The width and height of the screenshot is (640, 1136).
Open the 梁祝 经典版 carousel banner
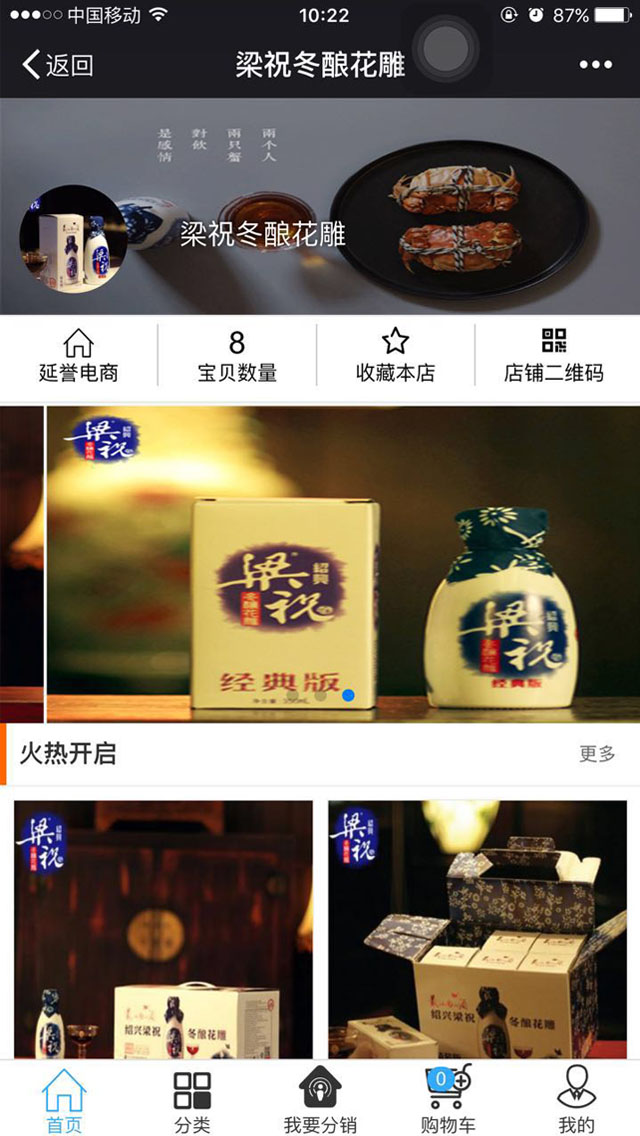[340, 563]
